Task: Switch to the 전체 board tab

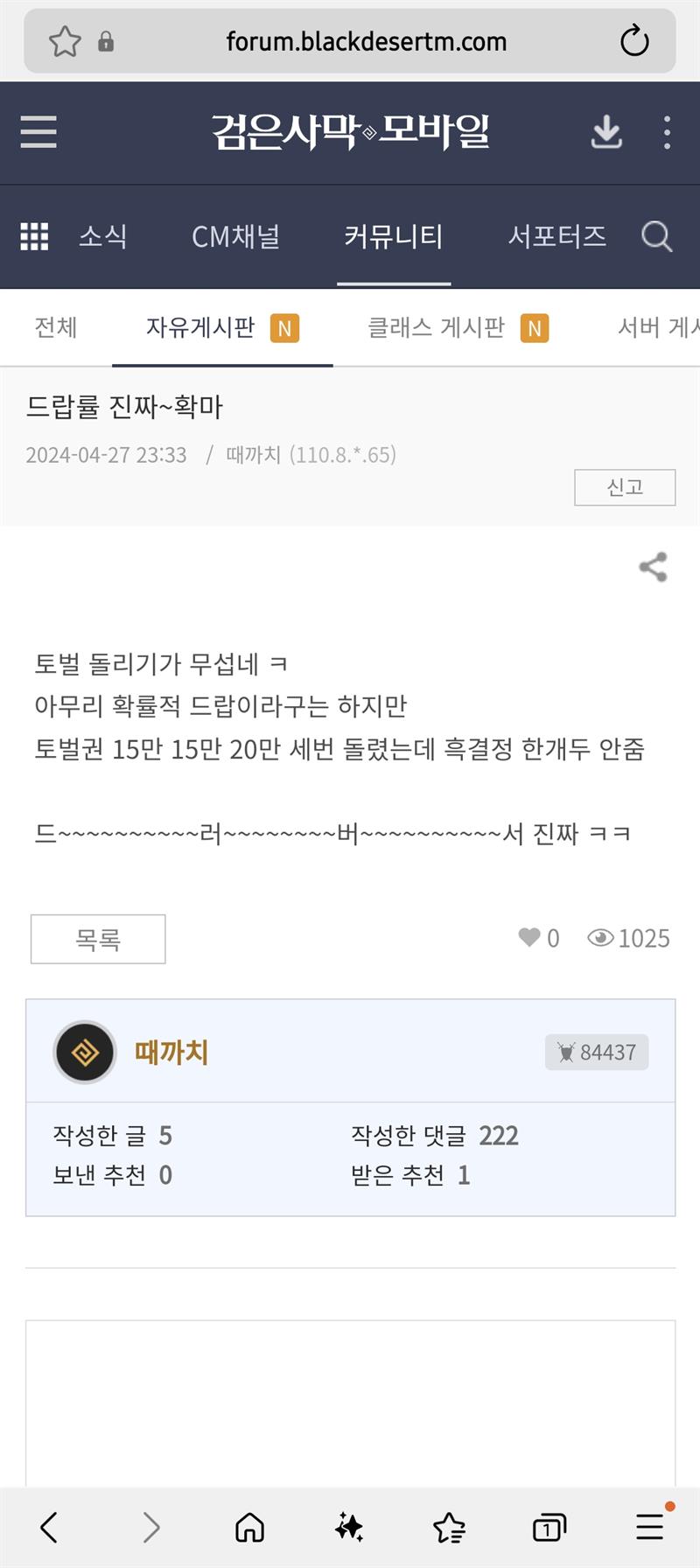Action: click(x=56, y=328)
